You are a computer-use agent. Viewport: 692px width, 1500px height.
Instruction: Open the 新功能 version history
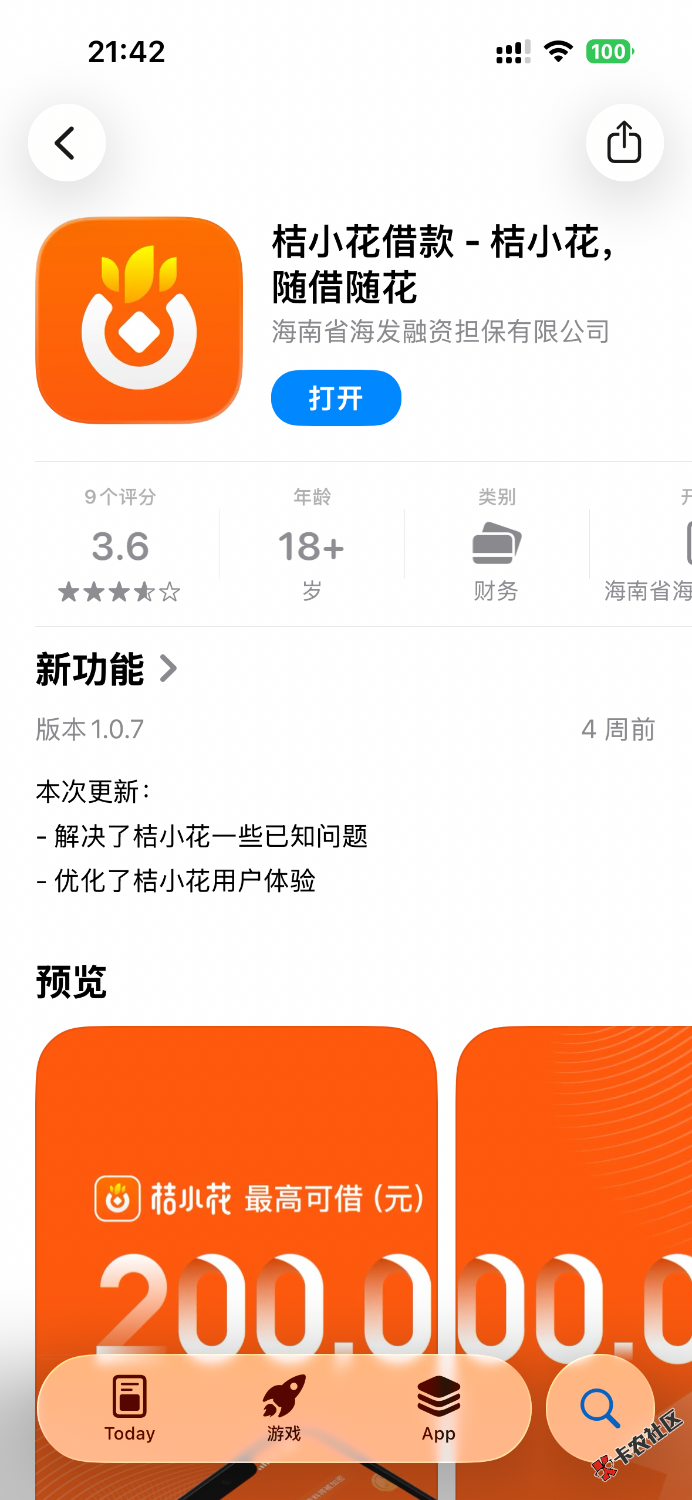106,669
